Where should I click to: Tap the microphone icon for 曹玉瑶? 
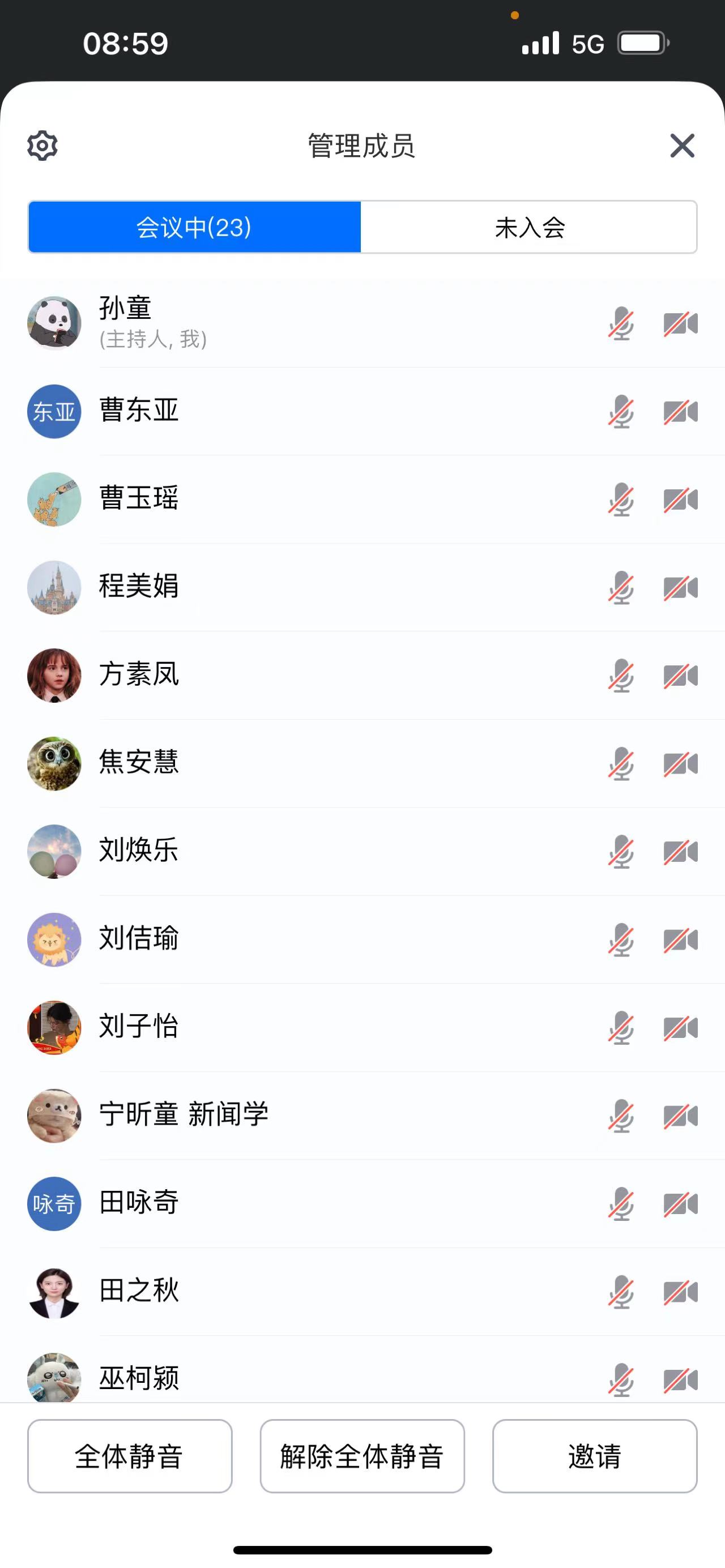pyautogui.click(x=621, y=500)
